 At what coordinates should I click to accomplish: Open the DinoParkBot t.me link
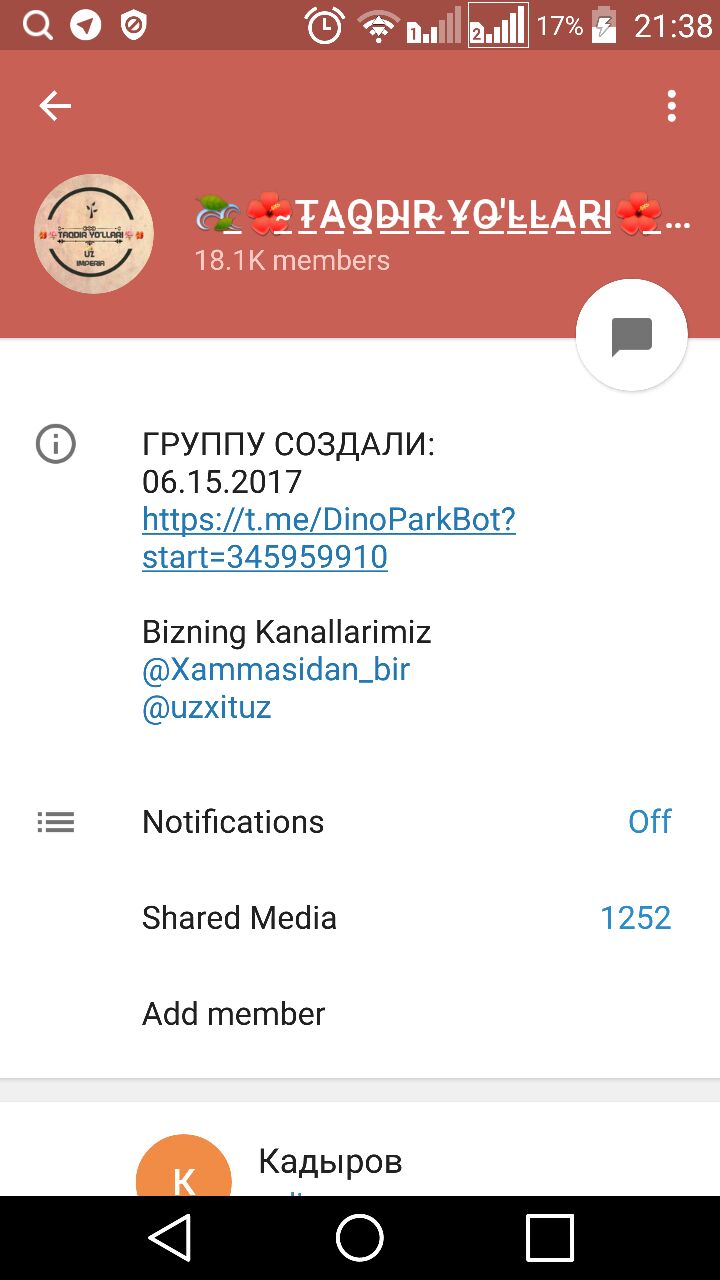coord(328,538)
